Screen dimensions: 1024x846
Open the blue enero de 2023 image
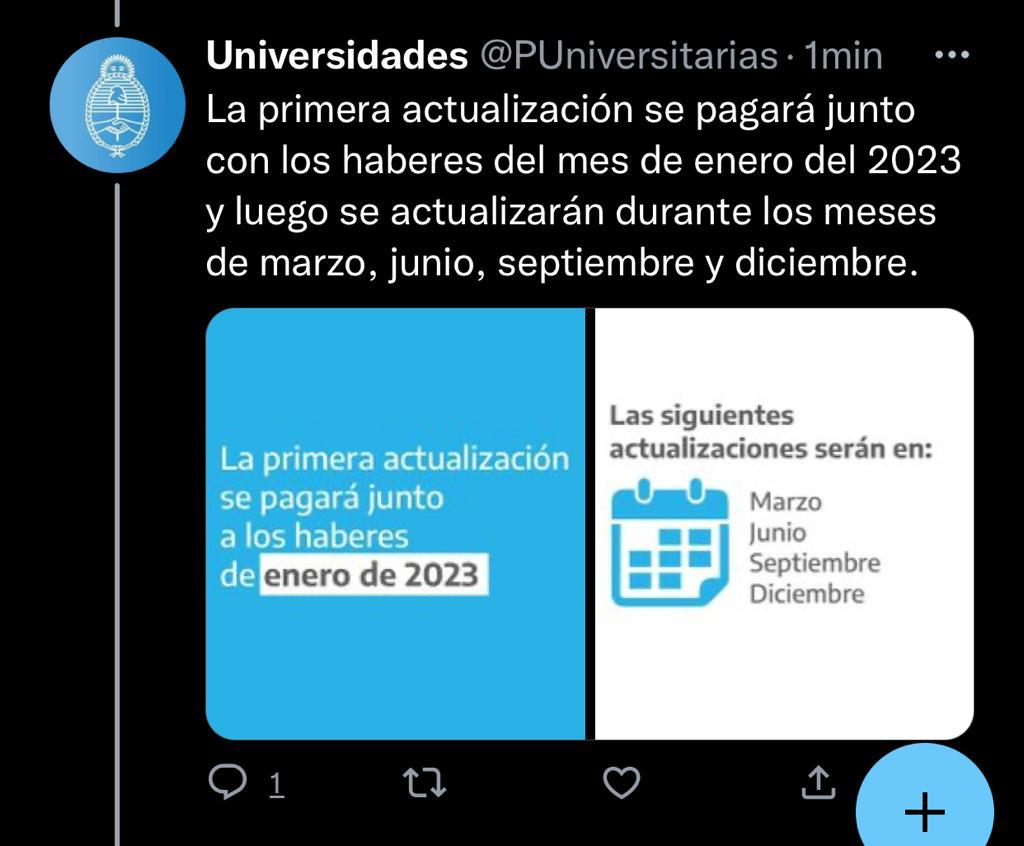[395, 524]
